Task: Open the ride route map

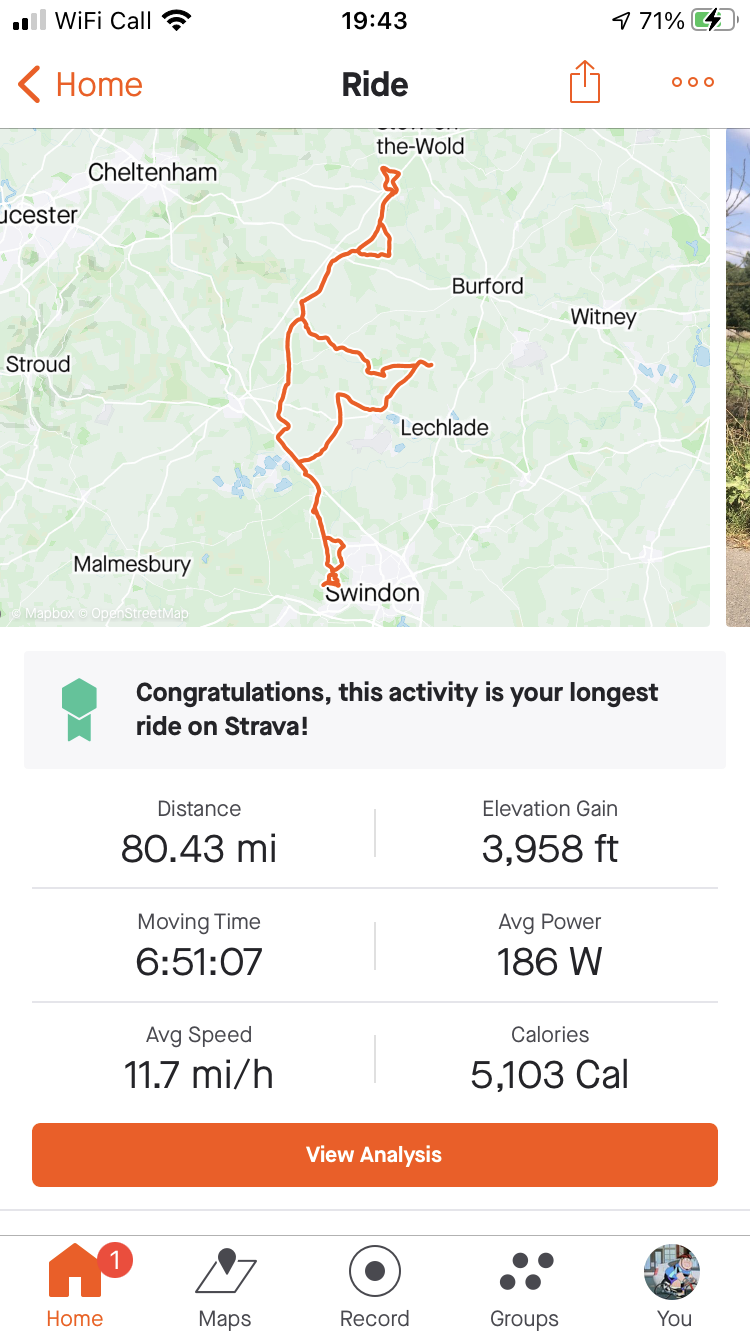Action: coord(355,377)
